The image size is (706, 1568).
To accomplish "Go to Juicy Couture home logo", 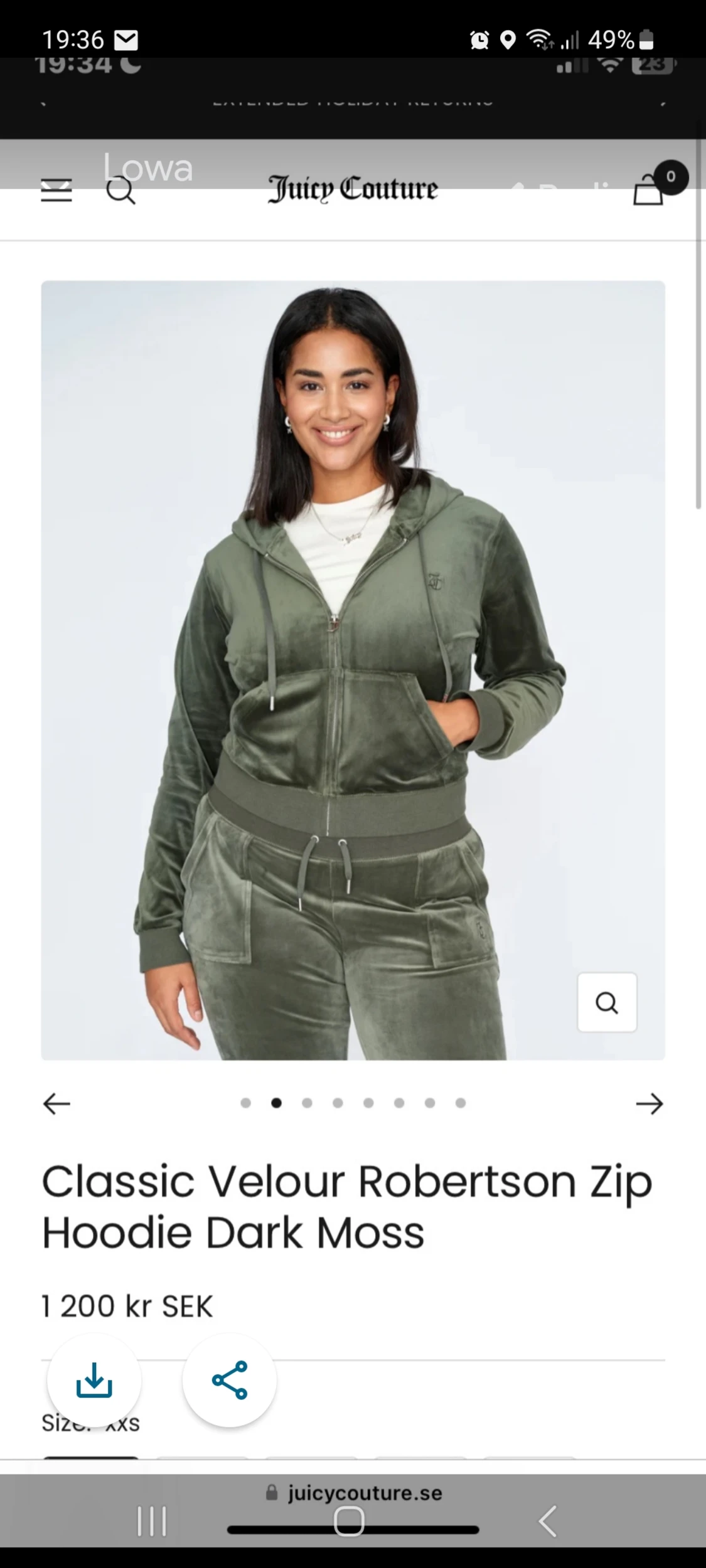I will tap(353, 189).
